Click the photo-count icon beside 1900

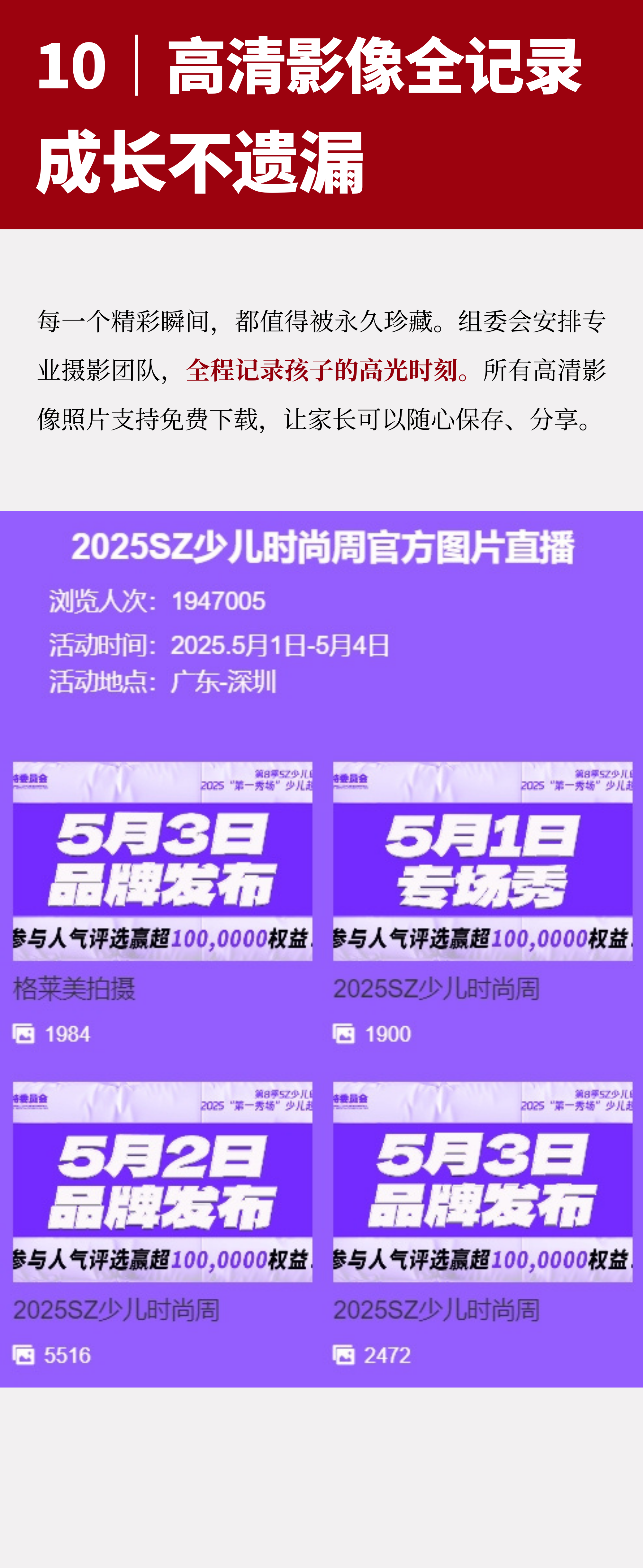coord(344,1032)
